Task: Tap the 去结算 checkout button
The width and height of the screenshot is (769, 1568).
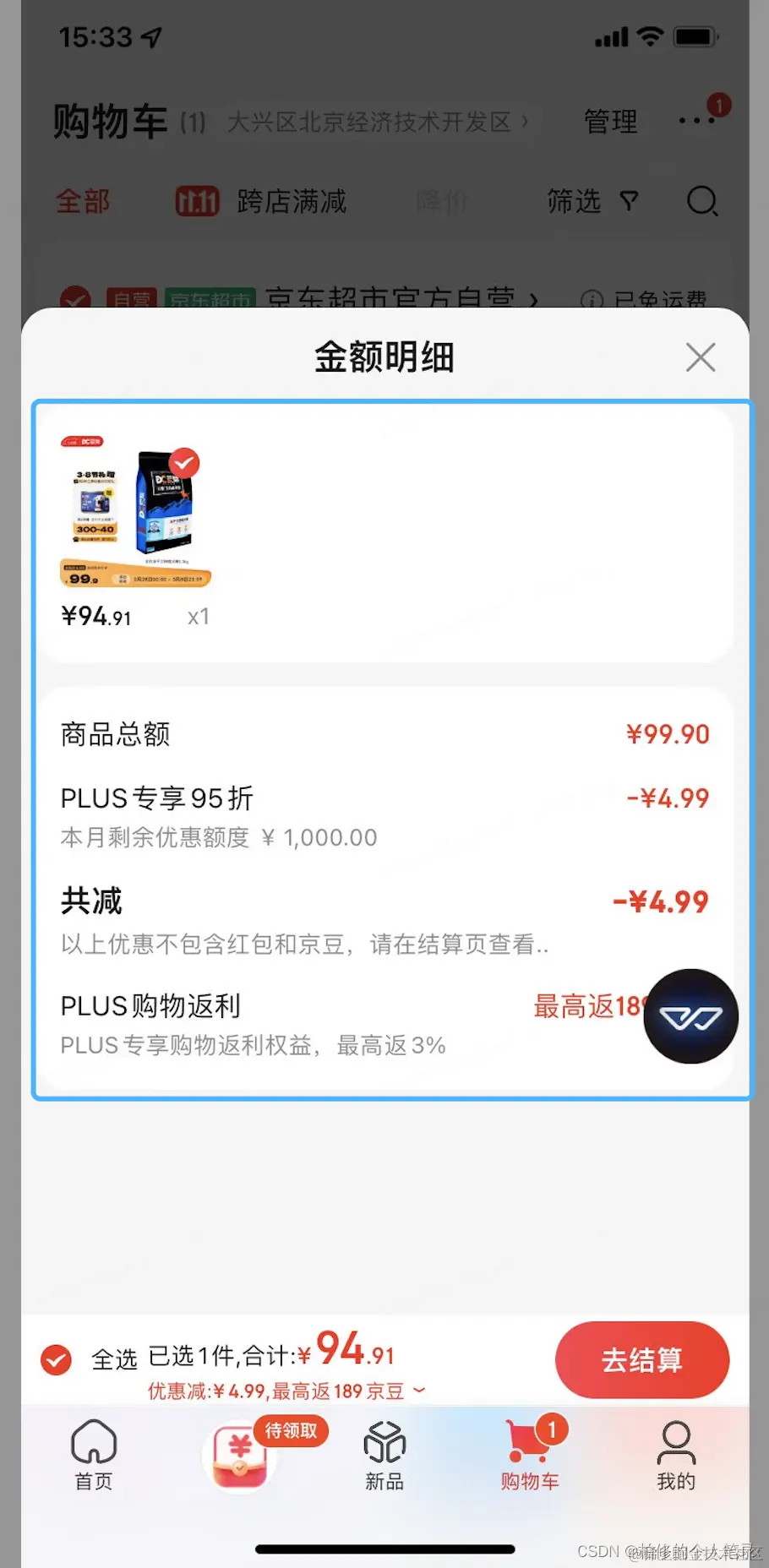Action: pos(641,1360)
